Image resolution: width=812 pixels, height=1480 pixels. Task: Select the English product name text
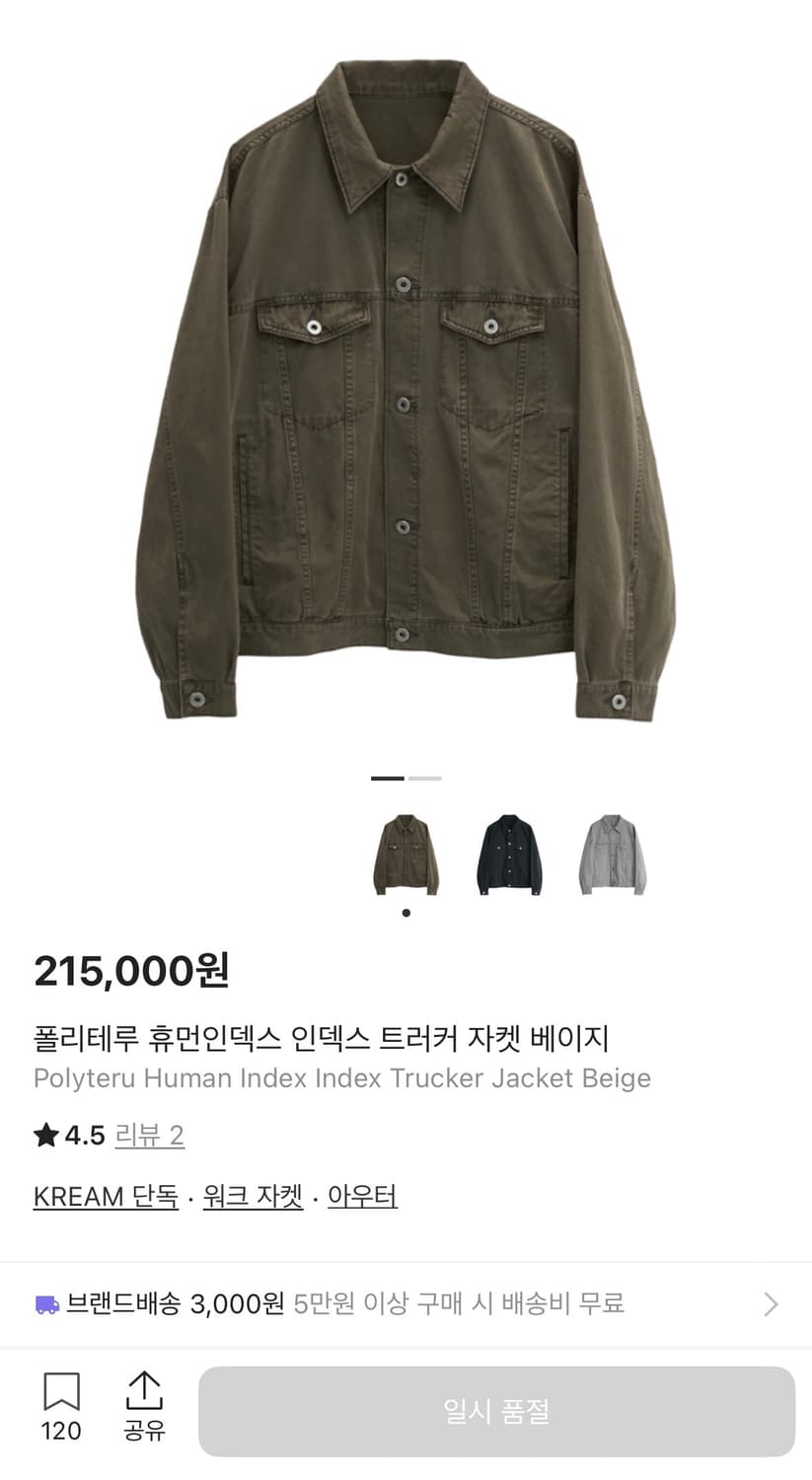pyautogui.click(x=341, y=1078)
